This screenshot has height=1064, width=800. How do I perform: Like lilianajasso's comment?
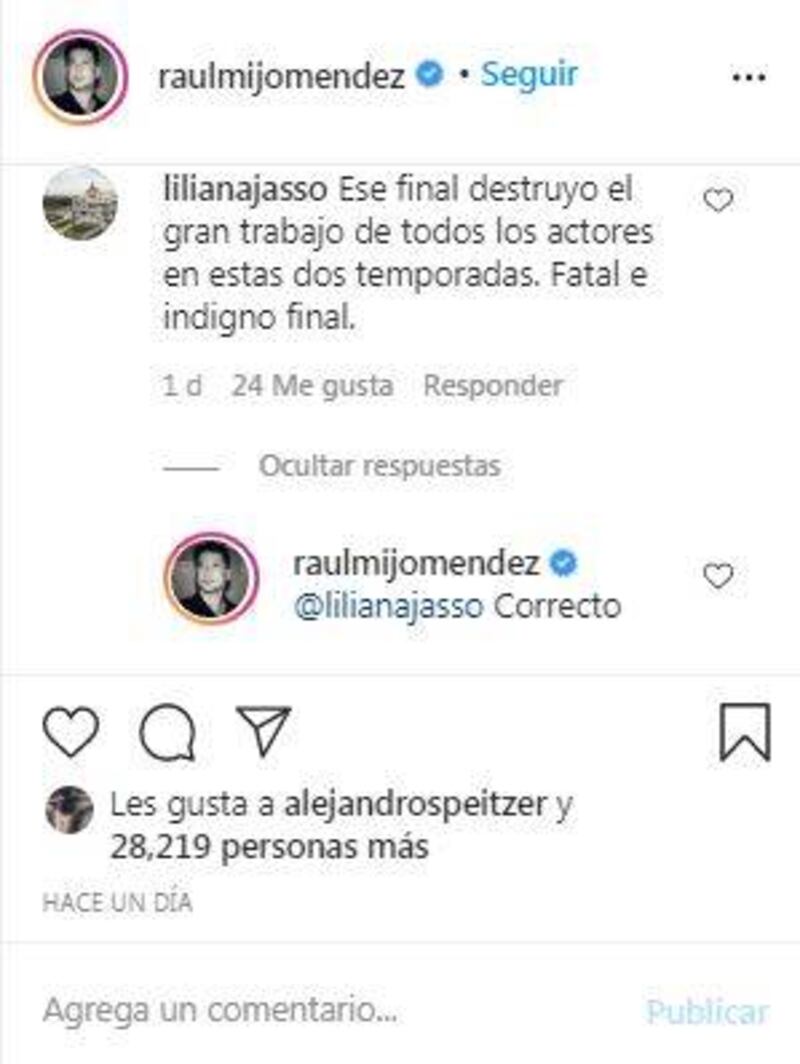(x=718, y=201)
